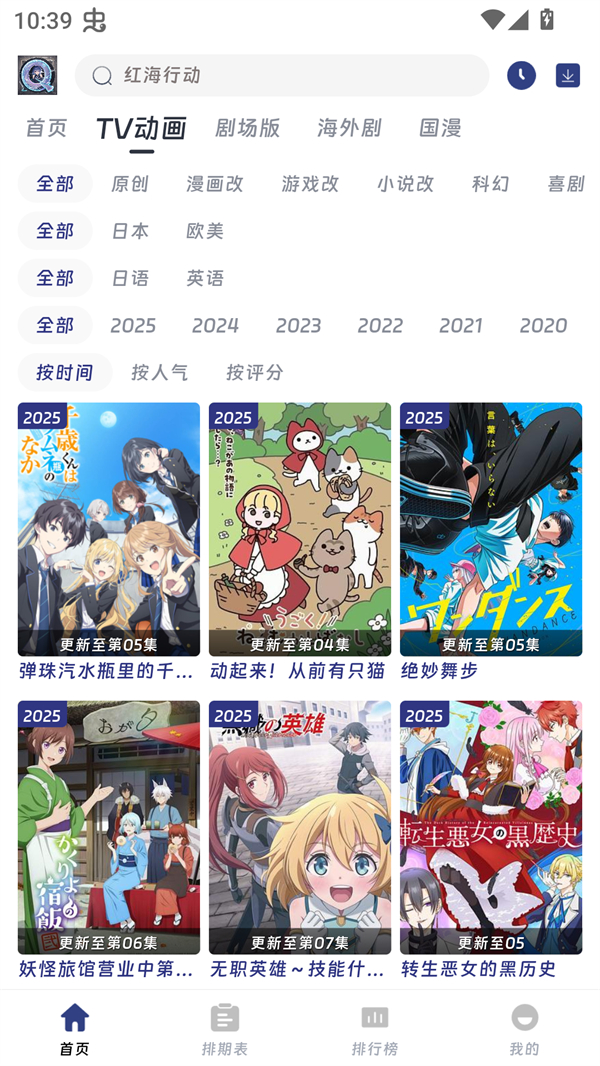The height and width of the screenshot is (1066, 600).
Task: Open the anime 绝妙舞步
Action: 490,530
